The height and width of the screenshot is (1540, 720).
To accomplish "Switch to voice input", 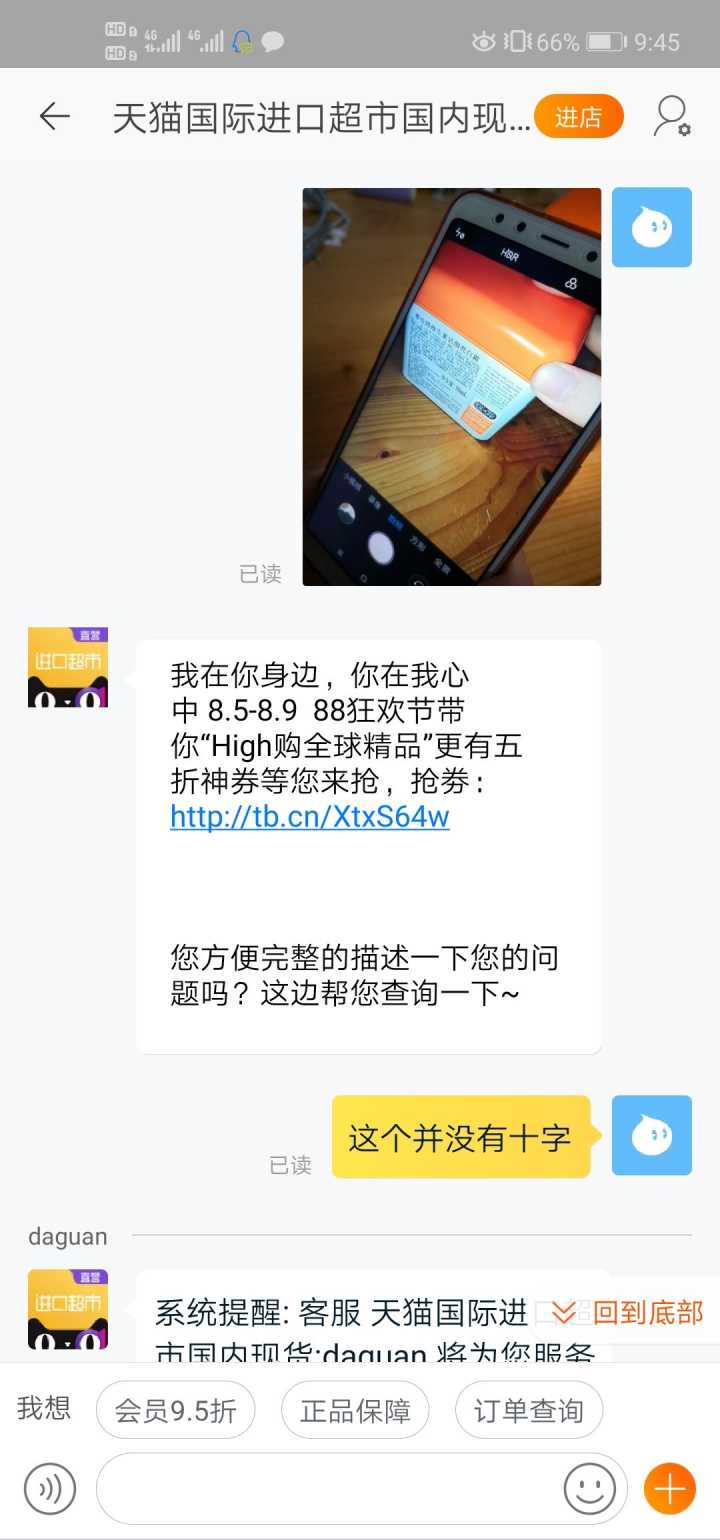I will click(49, 1489).
